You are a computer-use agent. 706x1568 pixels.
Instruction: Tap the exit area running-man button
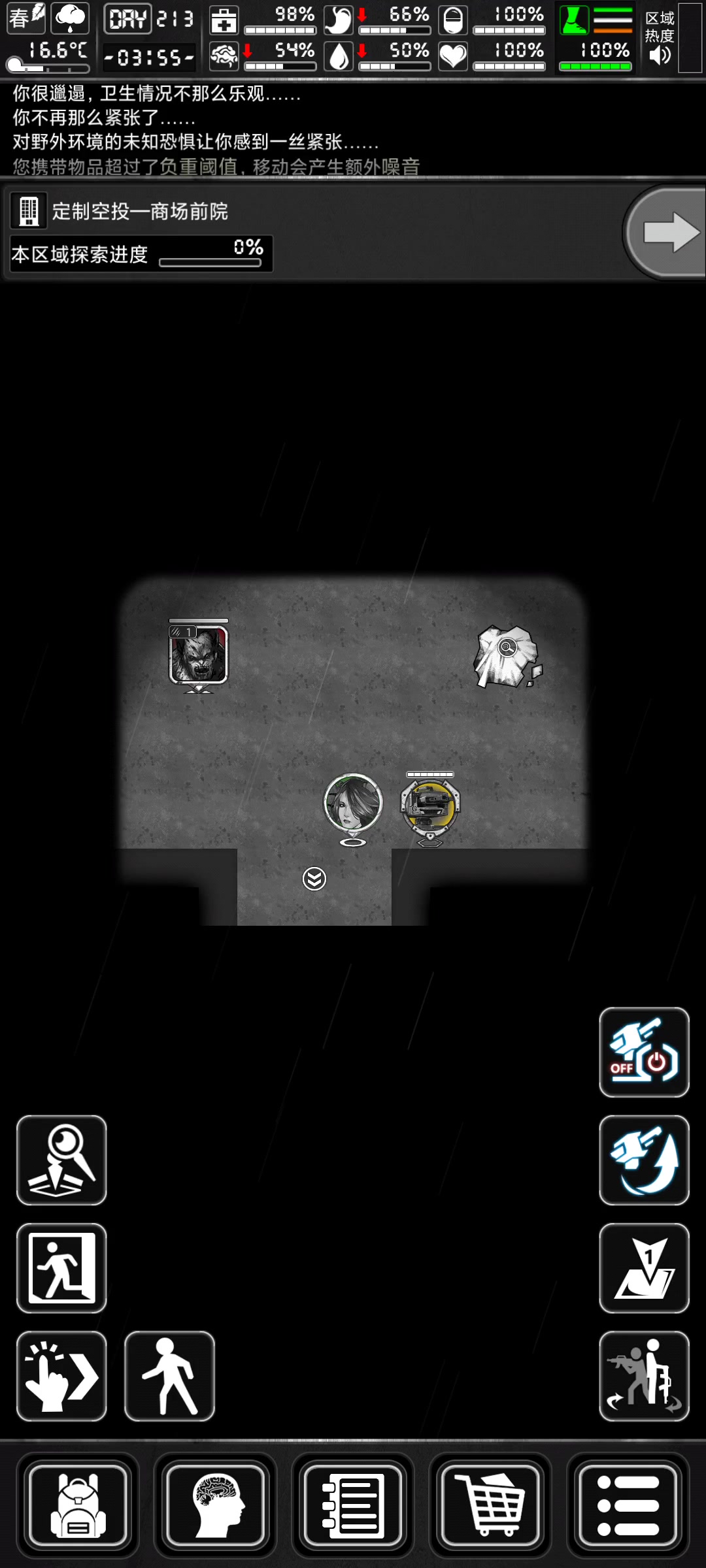tap(61, 1267)
